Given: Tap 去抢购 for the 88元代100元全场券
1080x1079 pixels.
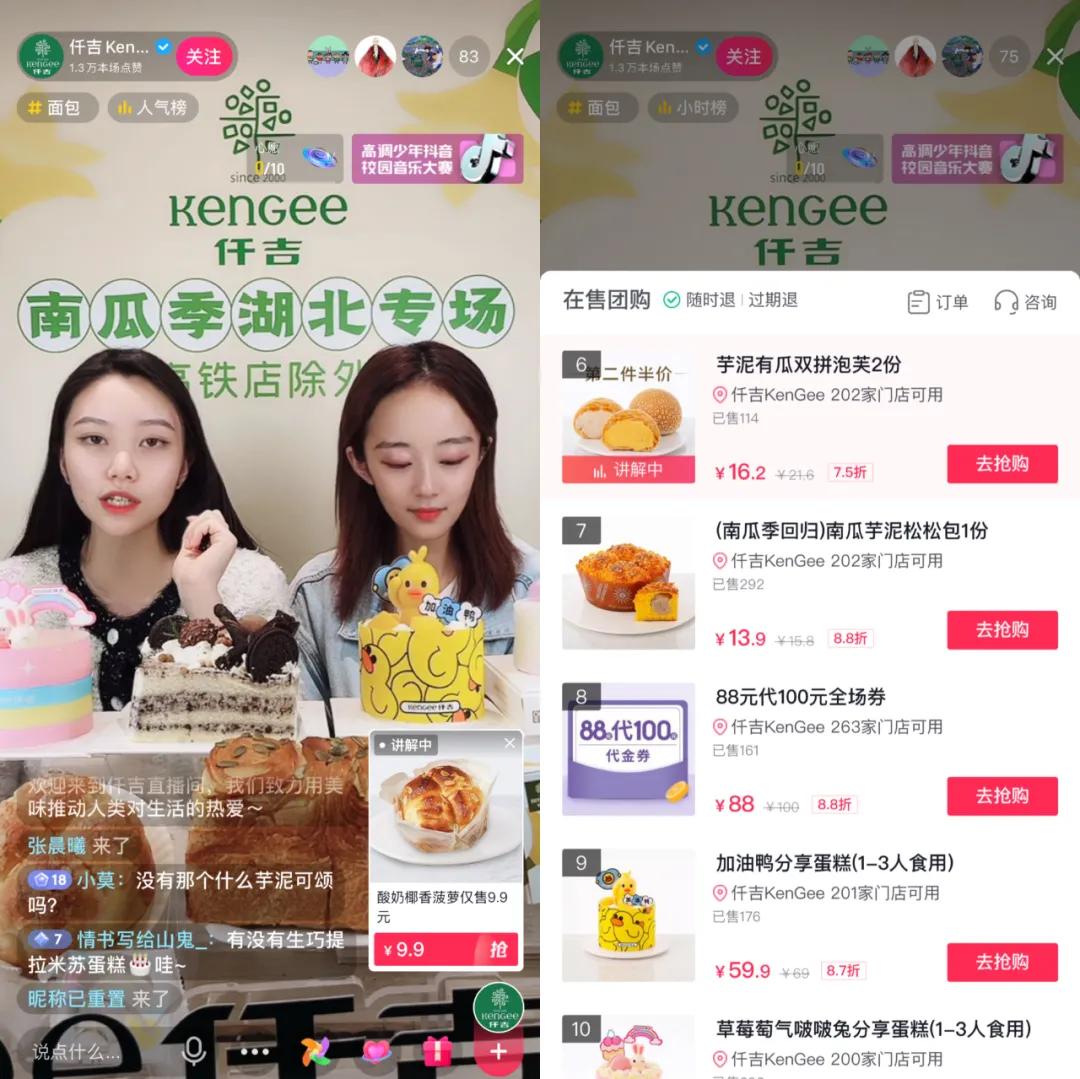Looking at the screenshot, I should 1002,796.
